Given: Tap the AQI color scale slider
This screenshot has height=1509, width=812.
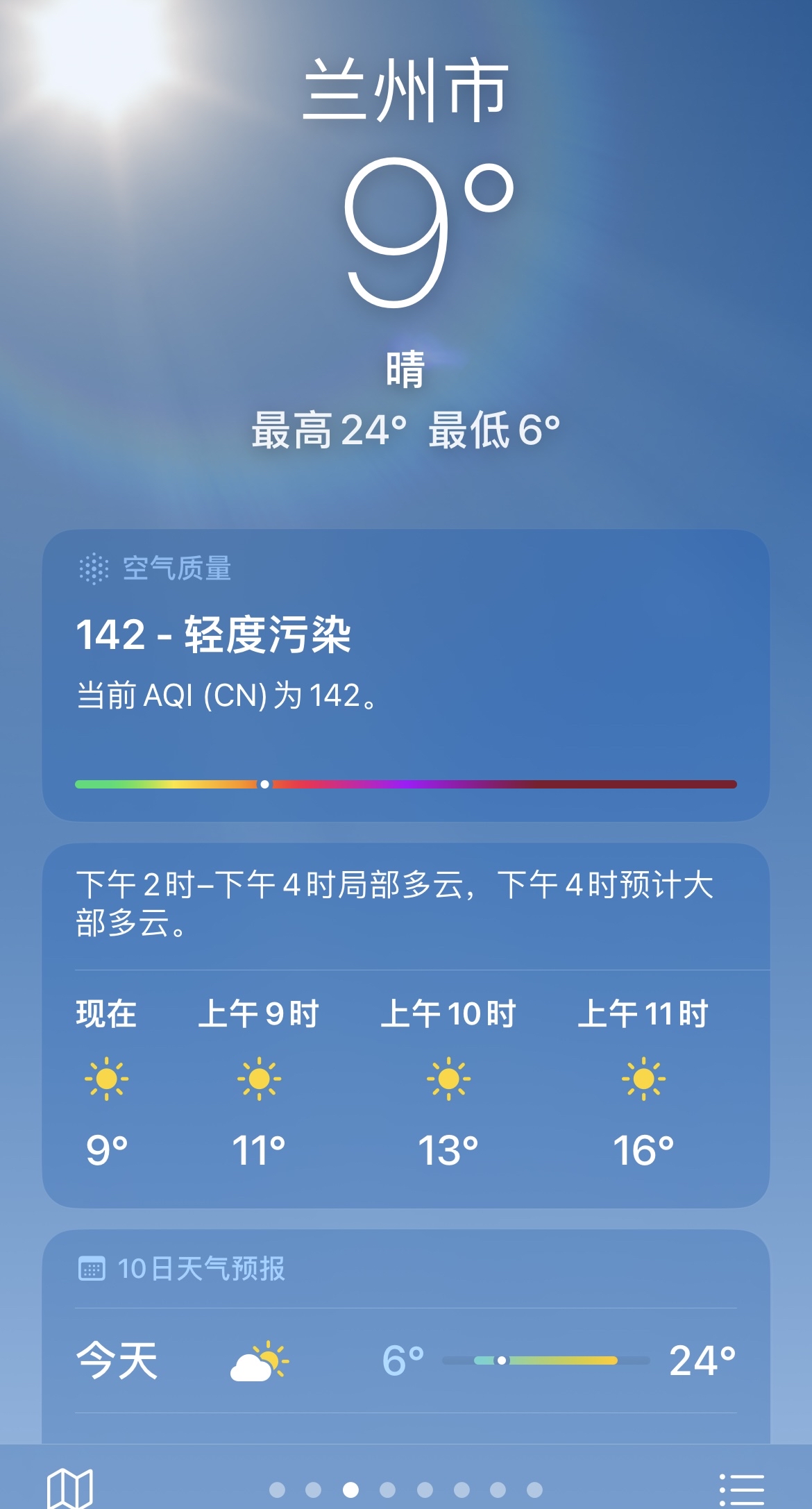Looking at the screenshot, I should click(x=406, y=784).
